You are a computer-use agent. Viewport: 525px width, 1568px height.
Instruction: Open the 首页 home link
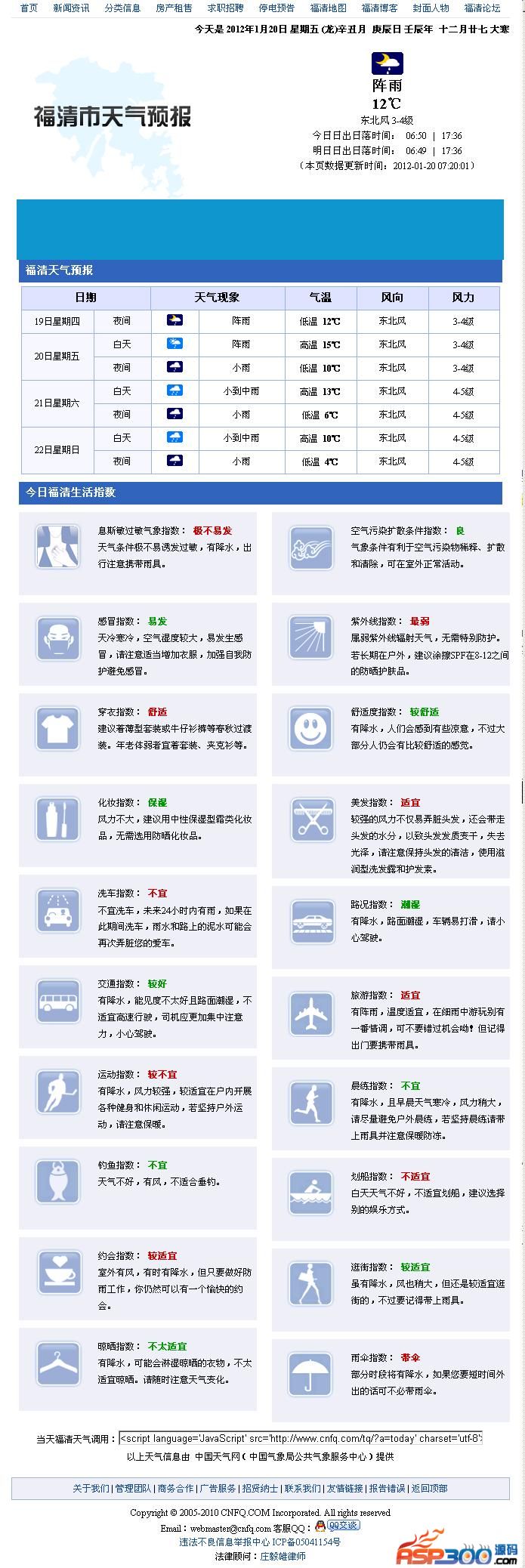29,8
